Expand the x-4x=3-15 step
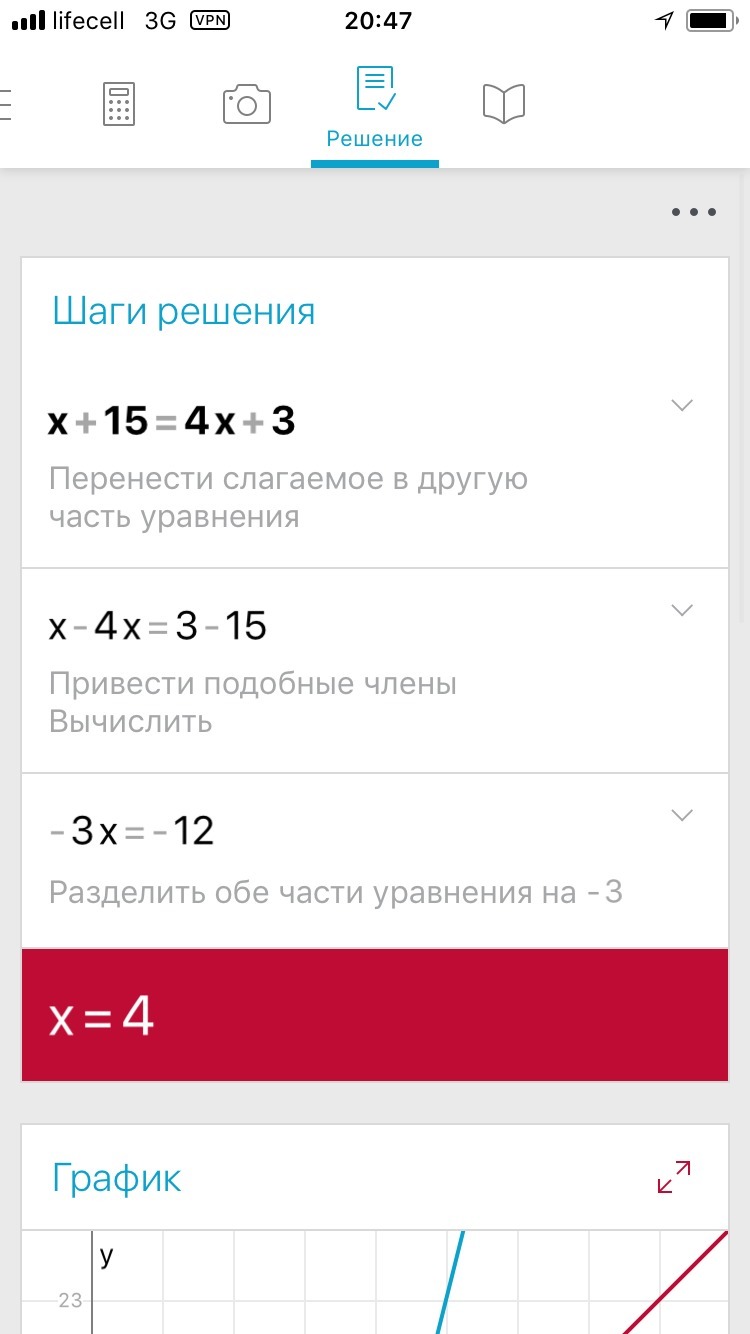Screen dimensions: 750x1334 (682, 610)
